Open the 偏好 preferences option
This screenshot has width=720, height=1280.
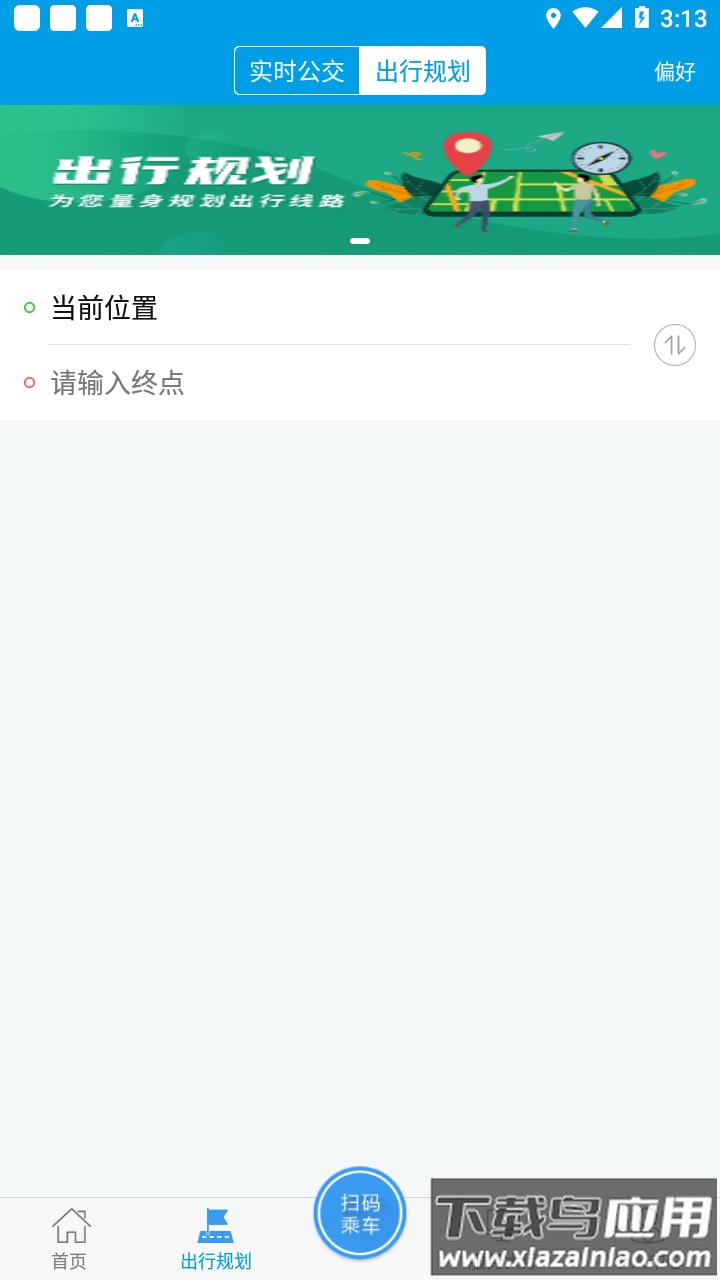[674, 72]
